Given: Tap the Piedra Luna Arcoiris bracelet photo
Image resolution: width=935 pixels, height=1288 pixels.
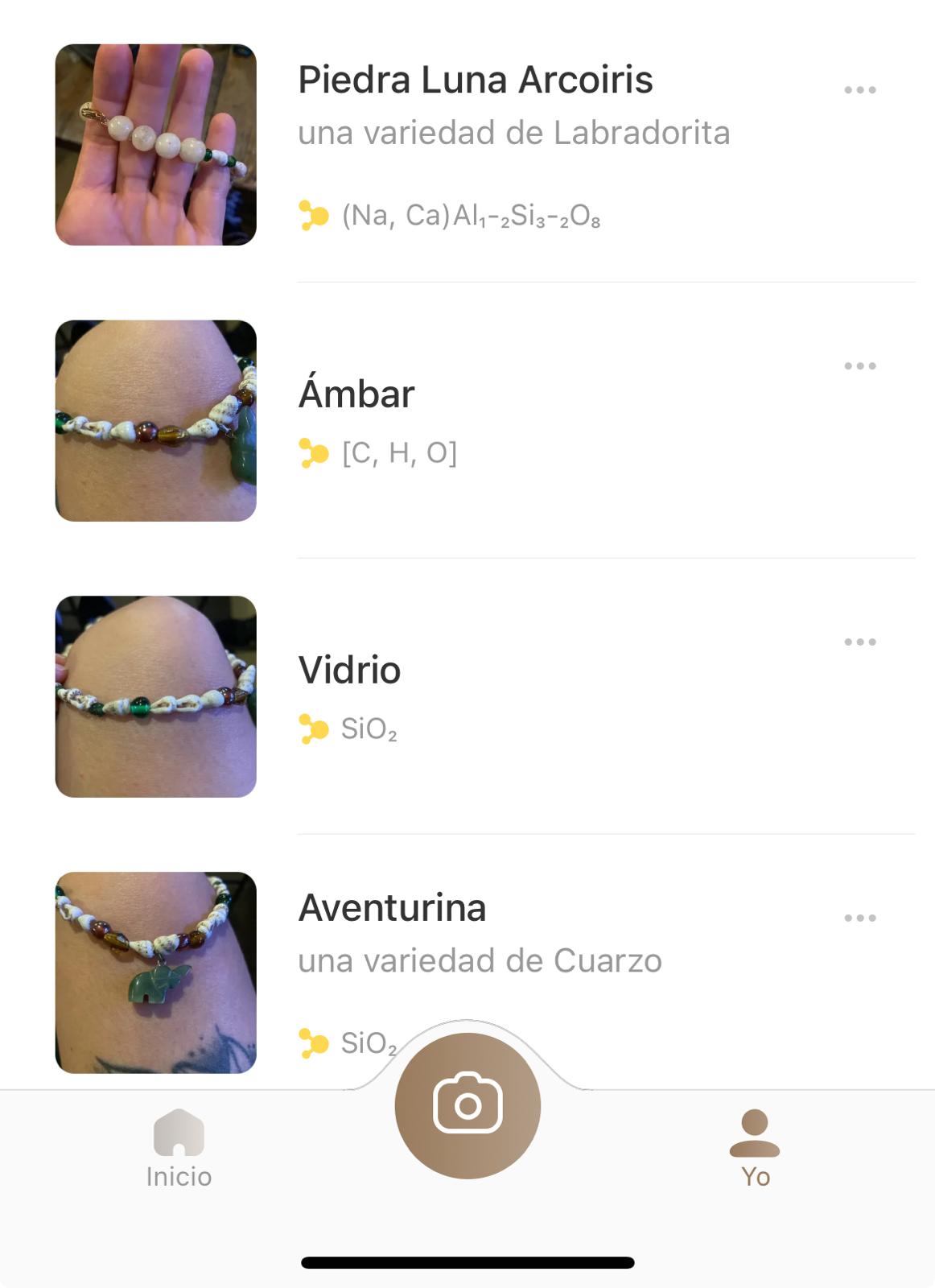Looking at the screenshot, I should click(155, 147).
